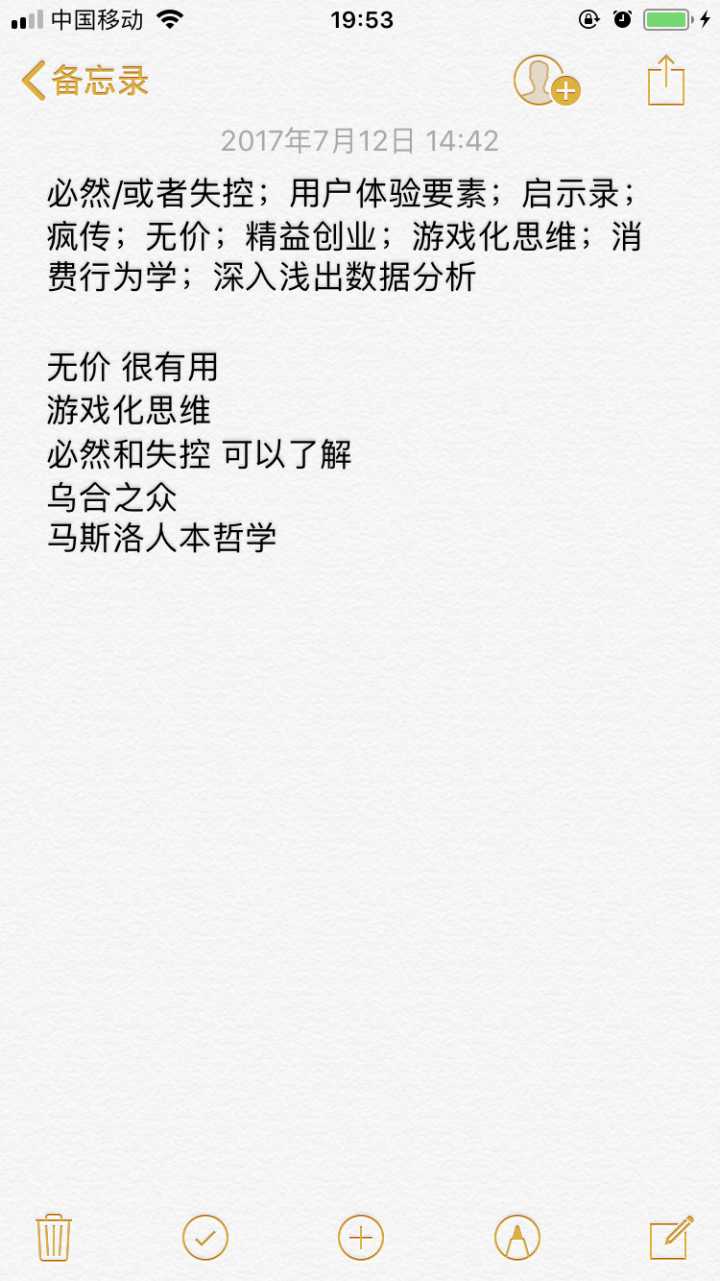Viewport: 720px width, 1281px height.
Task: Open the share sheet
Action: point(665,80)
